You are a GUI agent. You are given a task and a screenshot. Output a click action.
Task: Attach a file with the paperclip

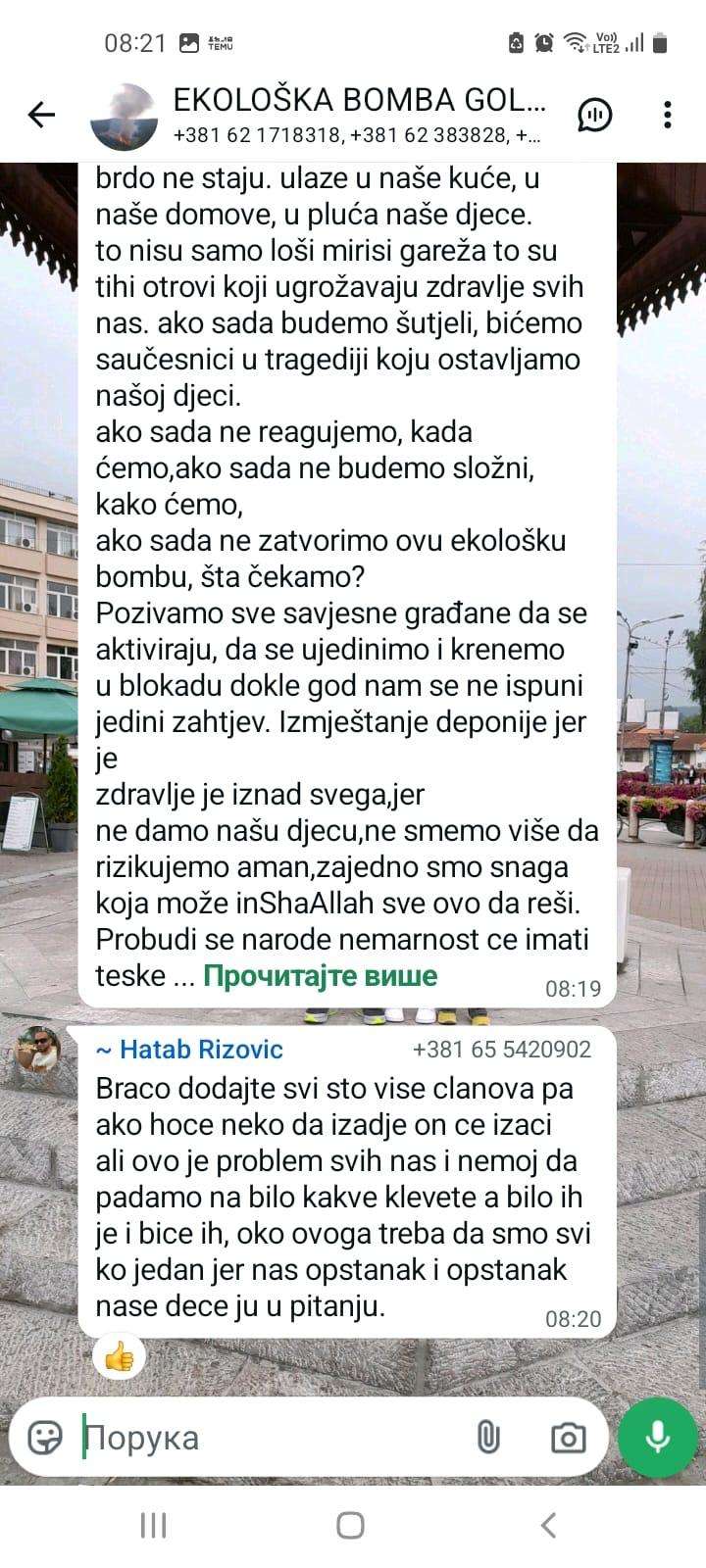[x=487, y=1438]
